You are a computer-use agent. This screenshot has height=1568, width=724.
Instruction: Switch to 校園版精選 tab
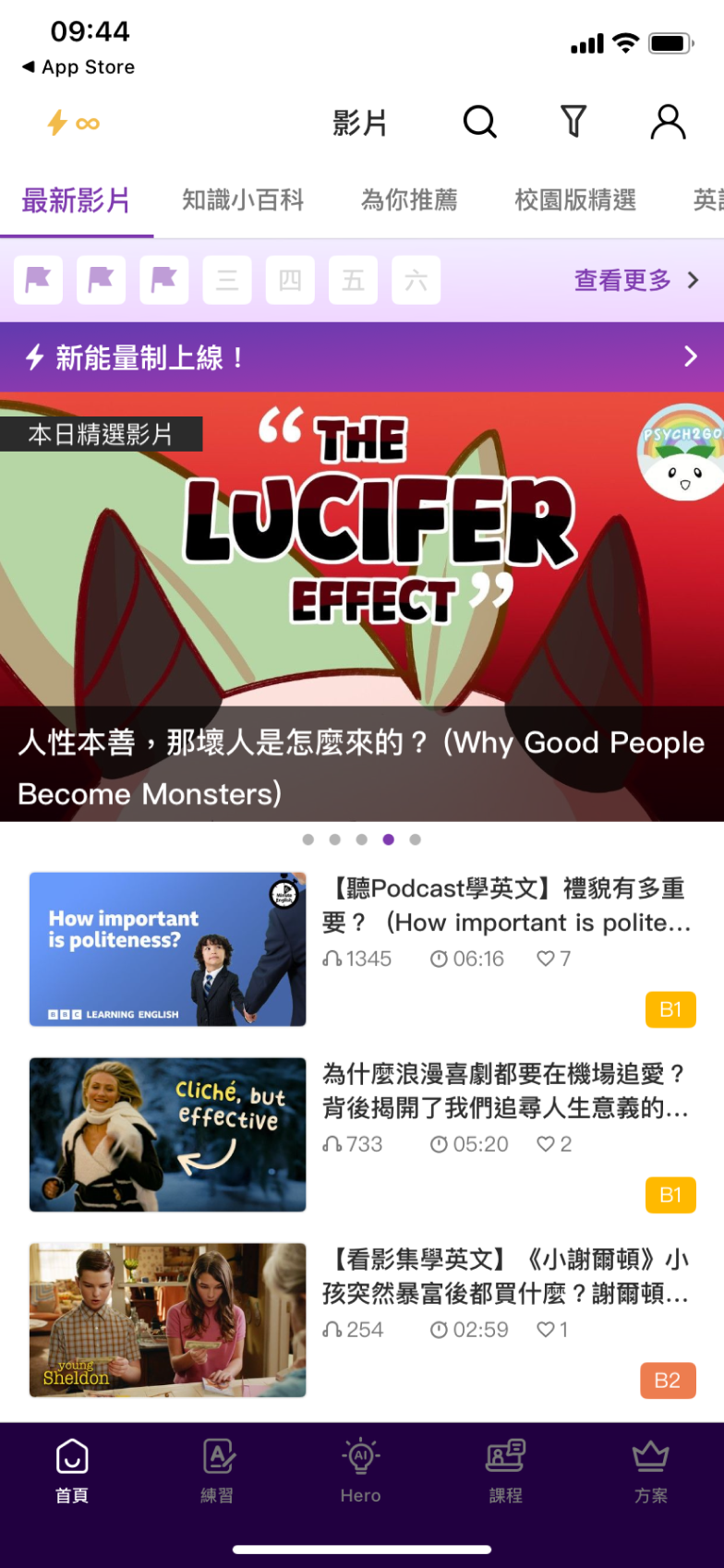pyautogui.click(x=575, y=200)
